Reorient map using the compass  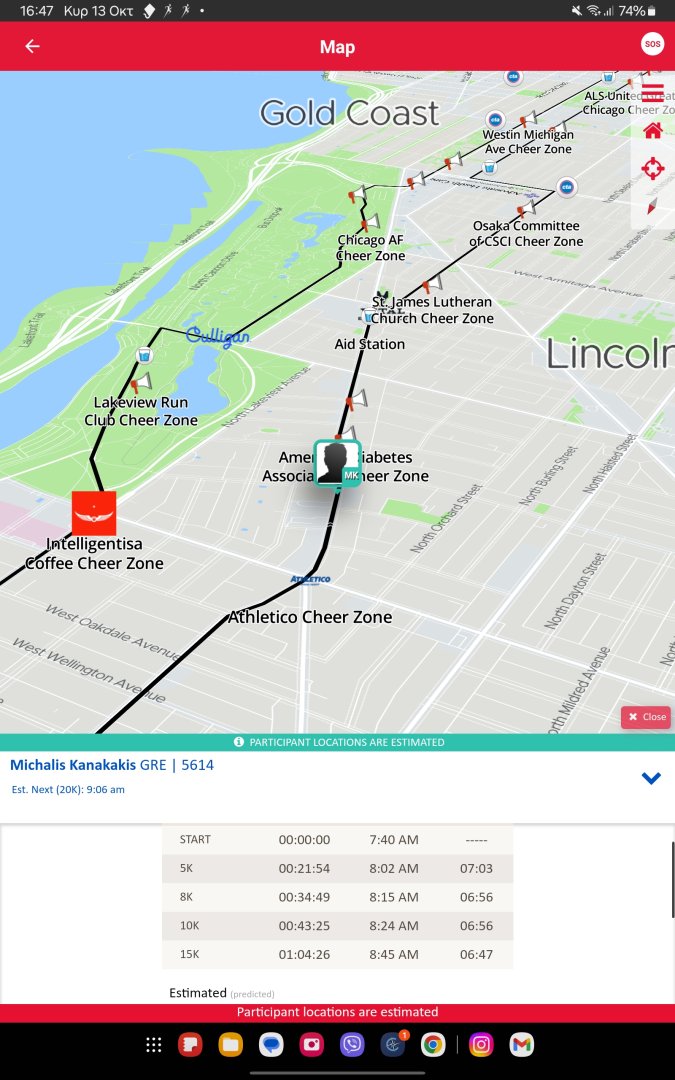[652, 206]
